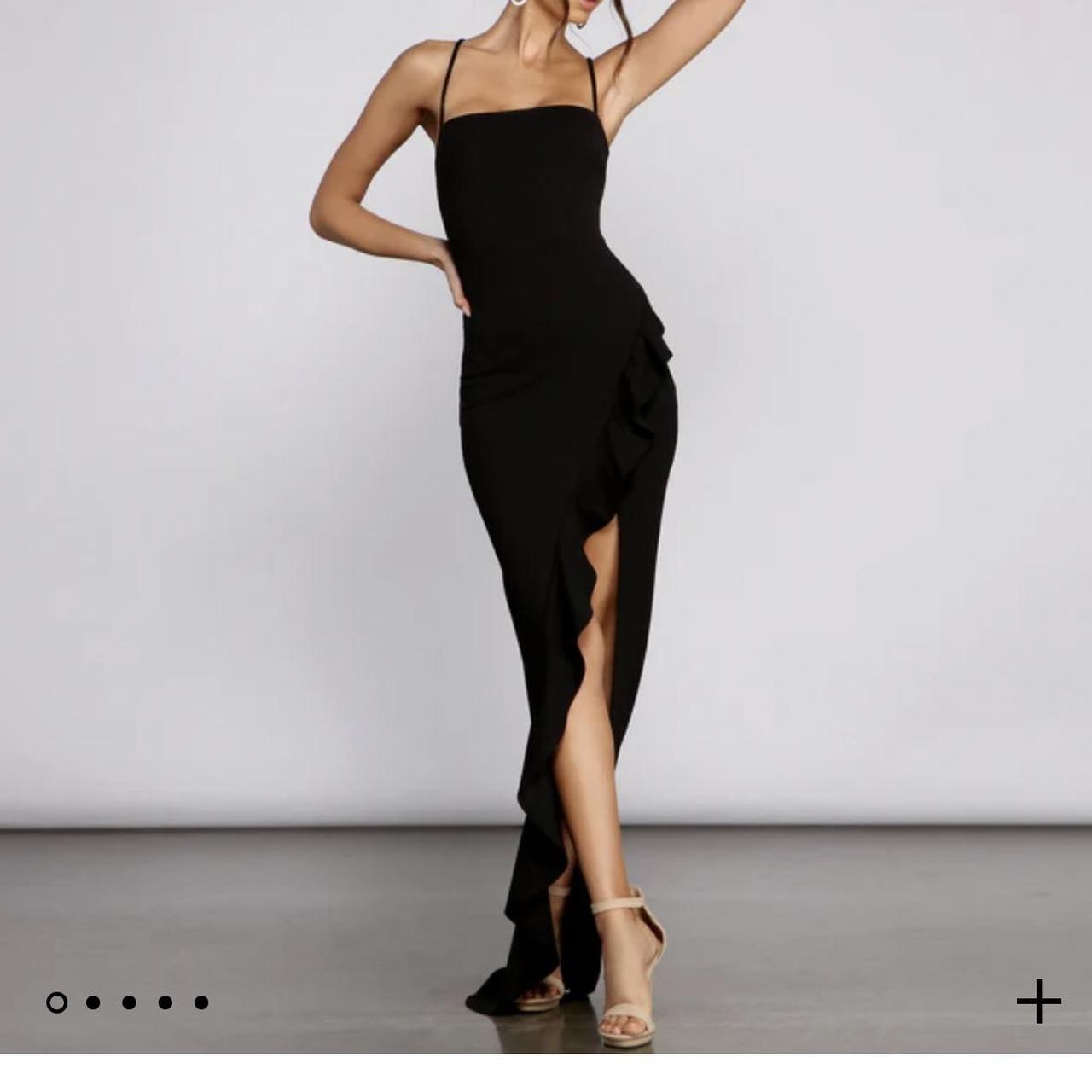Open the black dress product photo
The height and width of the screenshot is (1092, 1092).
(x=546, y=512)
